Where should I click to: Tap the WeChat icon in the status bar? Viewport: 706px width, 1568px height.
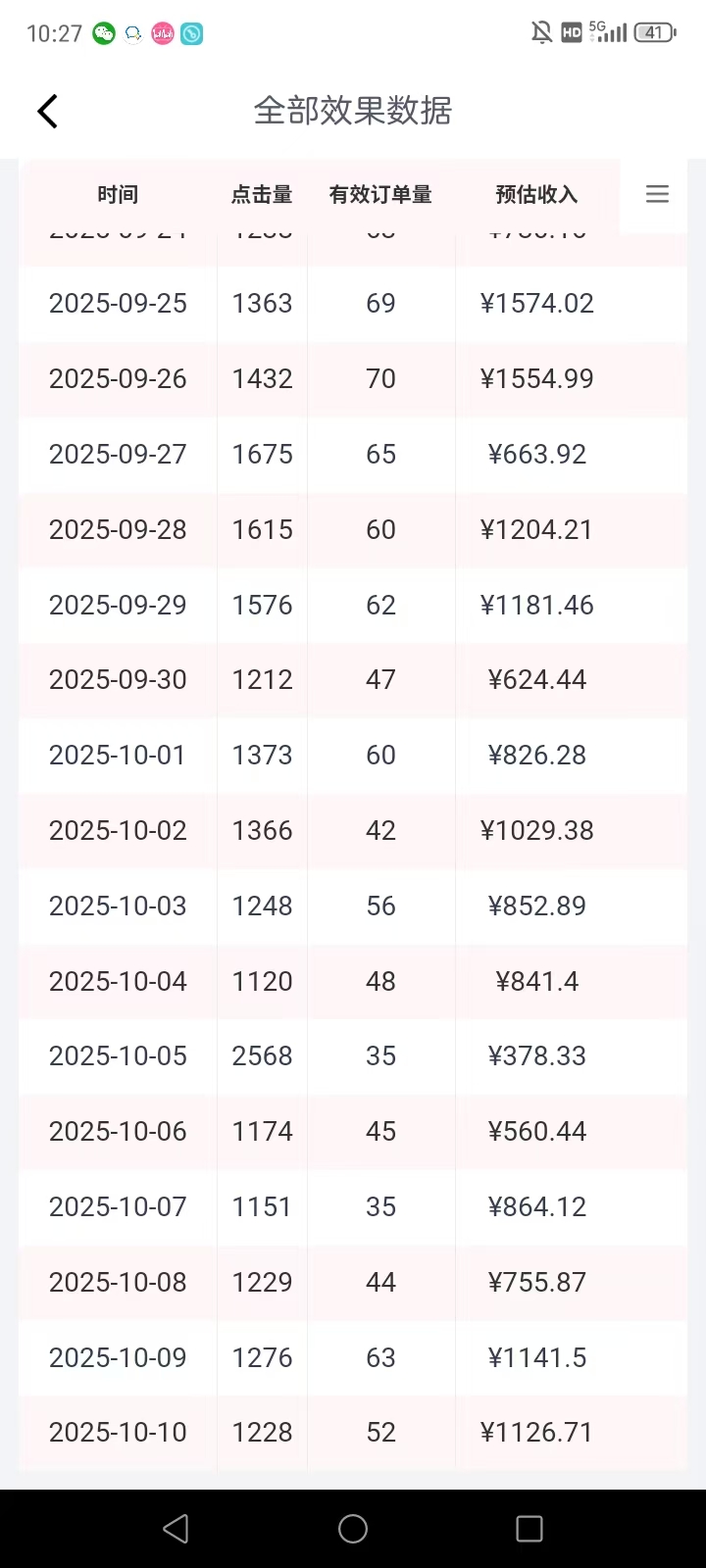tap(104, 33)
